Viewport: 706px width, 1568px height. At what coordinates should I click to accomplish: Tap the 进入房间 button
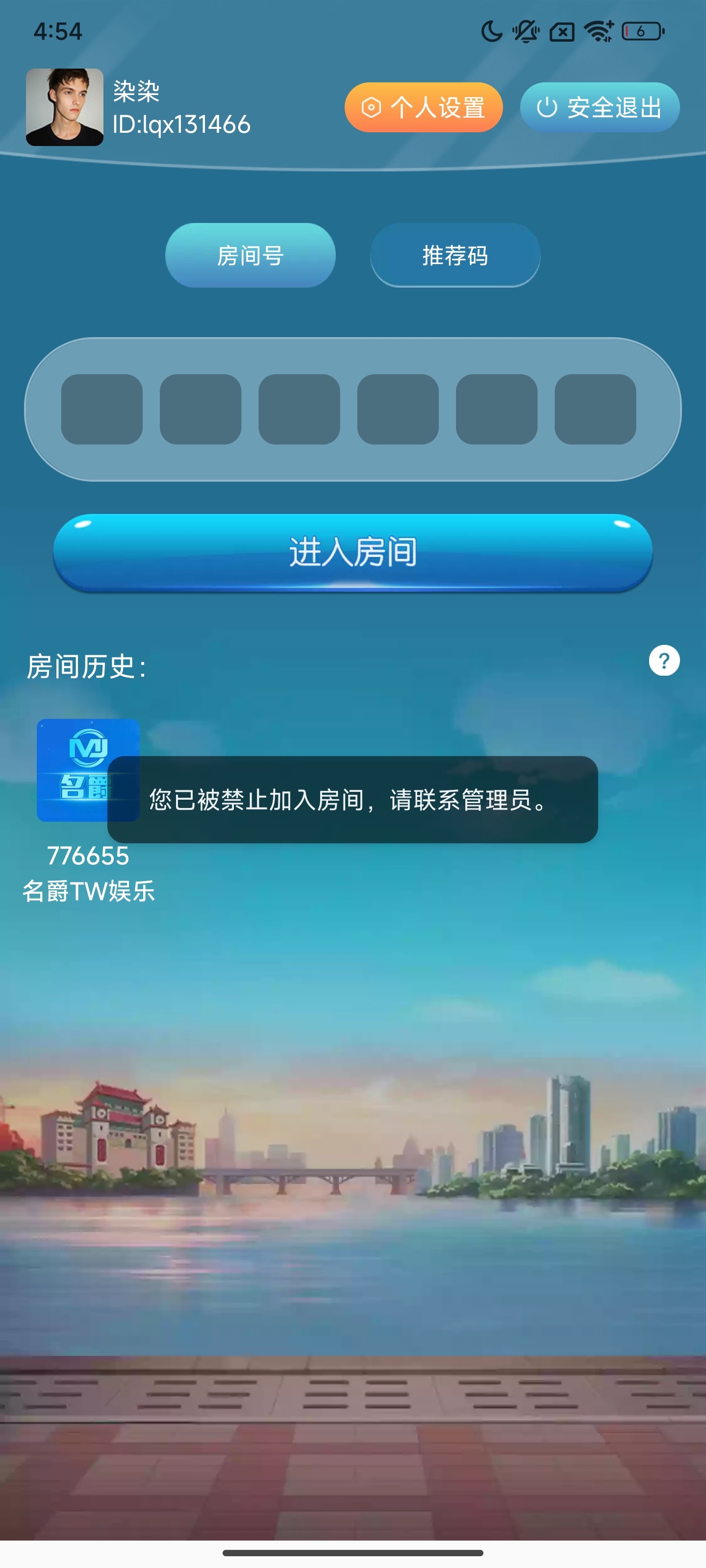coord(353,552)
